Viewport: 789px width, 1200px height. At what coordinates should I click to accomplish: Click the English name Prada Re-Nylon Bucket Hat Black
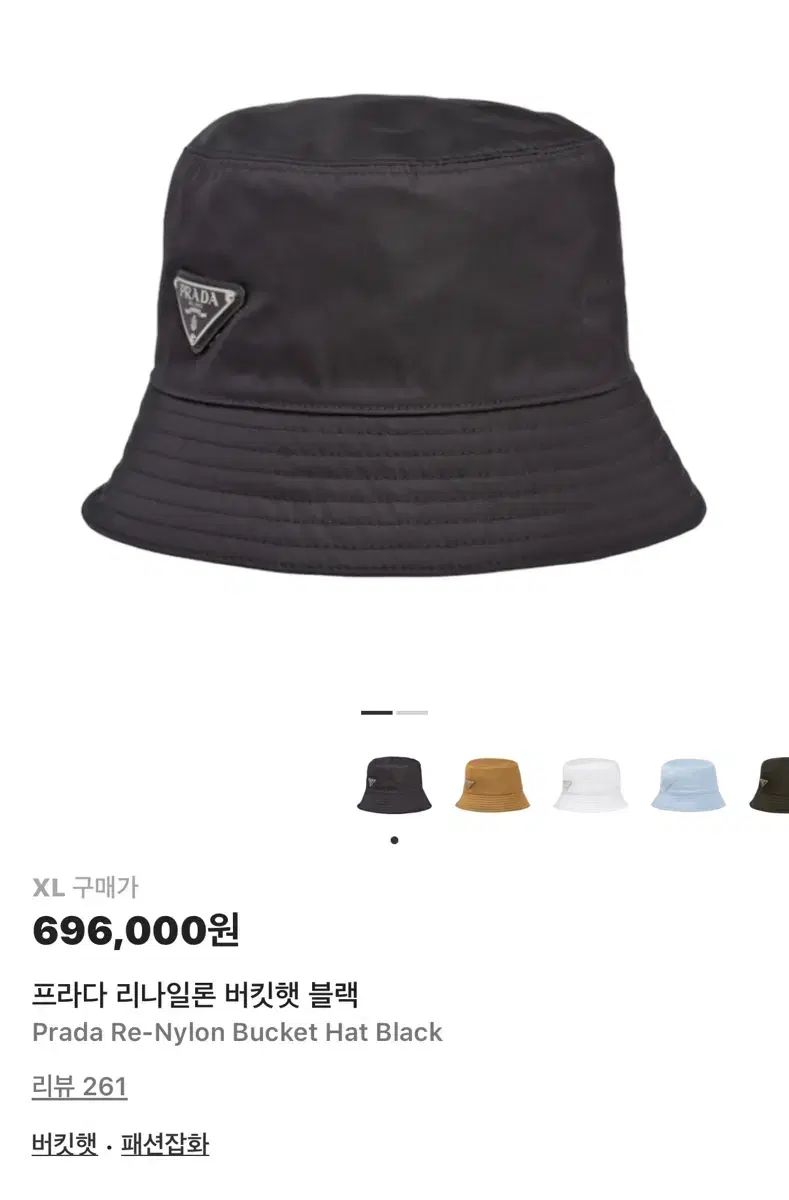237,1032
